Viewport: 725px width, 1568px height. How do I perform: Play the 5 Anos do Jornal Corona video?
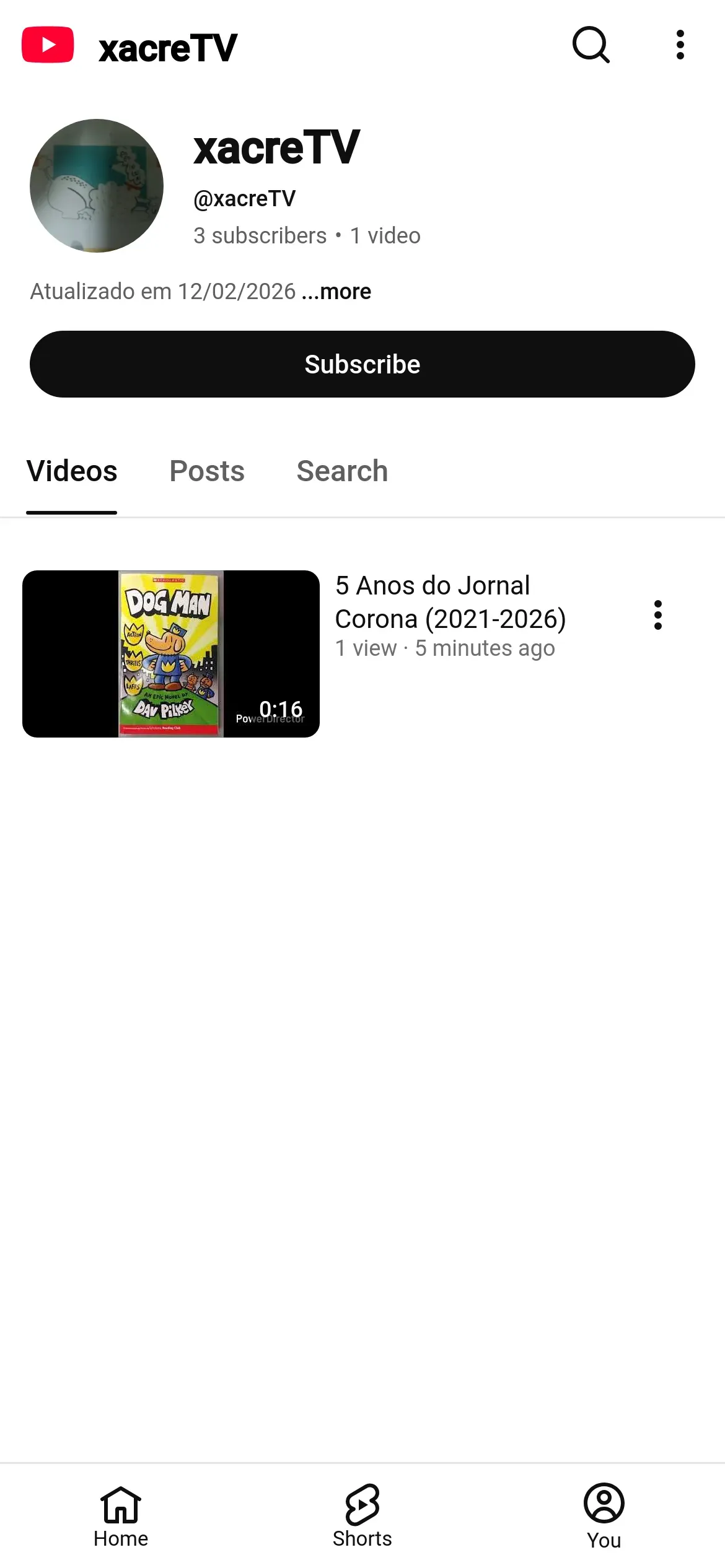[171, 653]
